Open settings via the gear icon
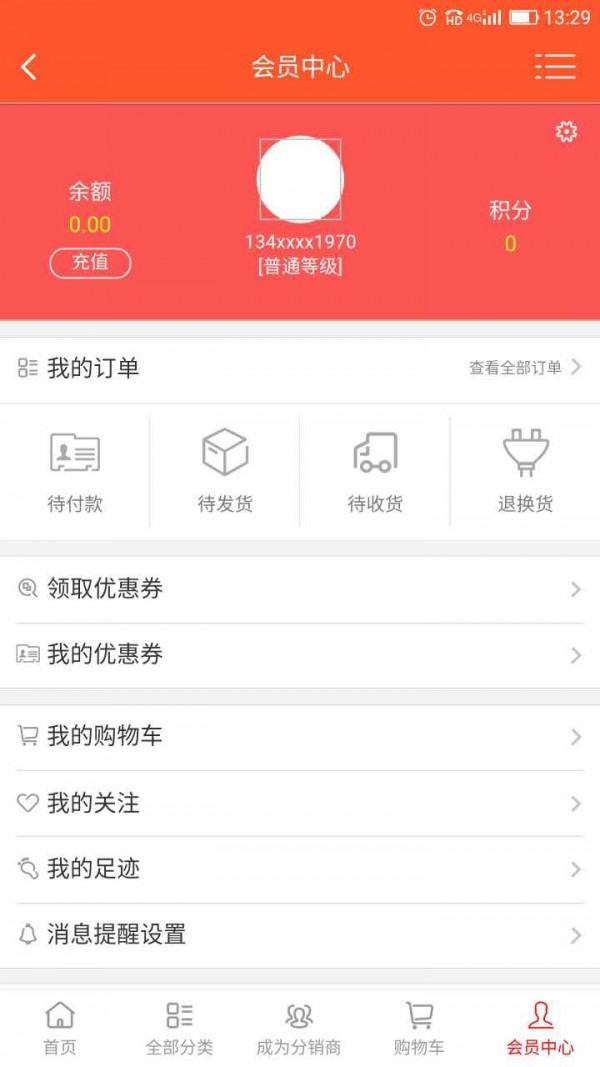This screenshot has height=1067, width=600. [566, 132]
